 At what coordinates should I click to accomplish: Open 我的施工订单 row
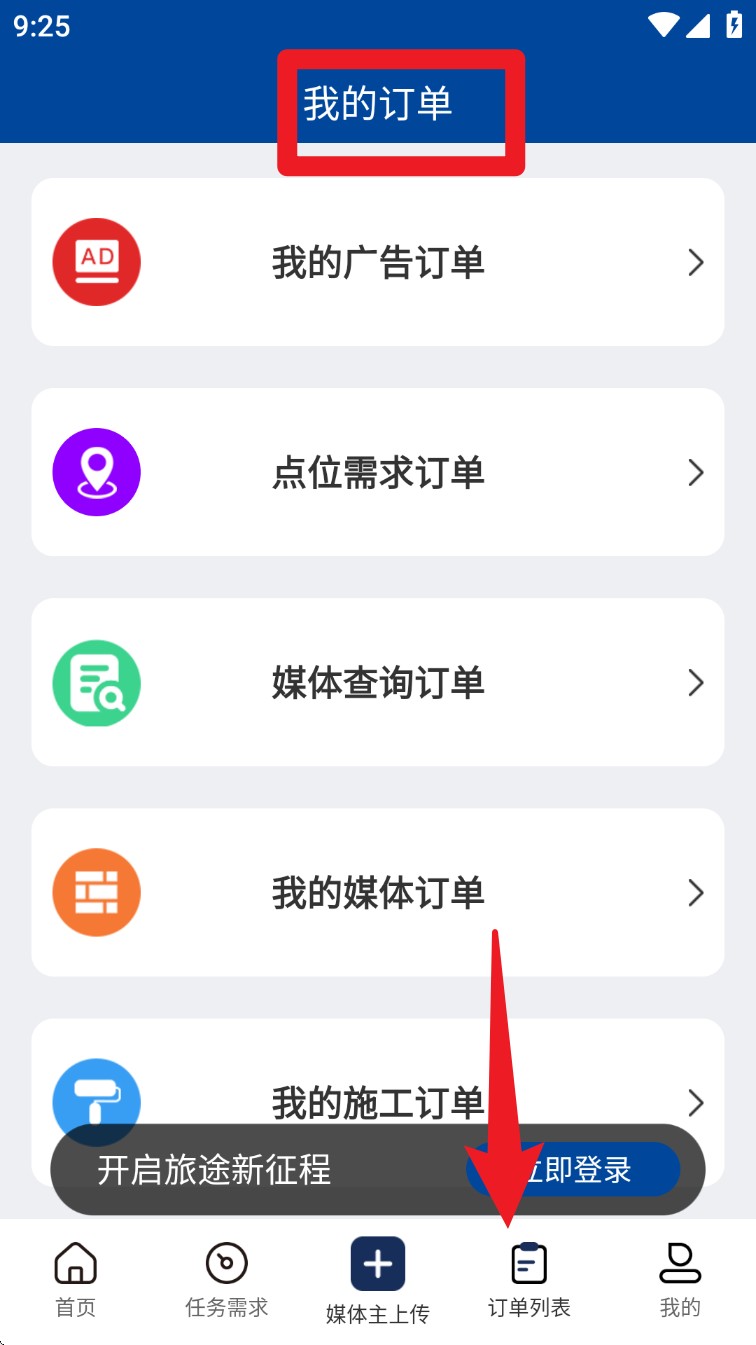pyautogui.click(x=378, y=1090)
